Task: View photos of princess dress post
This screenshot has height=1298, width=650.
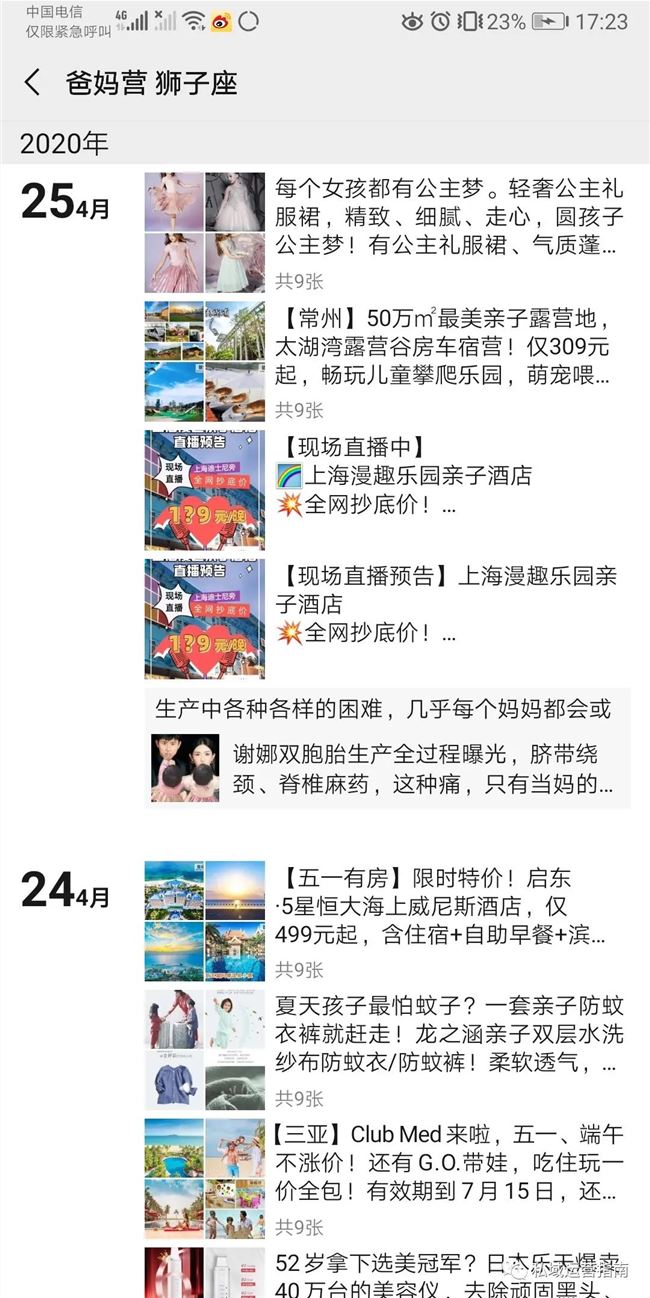Action: click(x=205, y=232)
